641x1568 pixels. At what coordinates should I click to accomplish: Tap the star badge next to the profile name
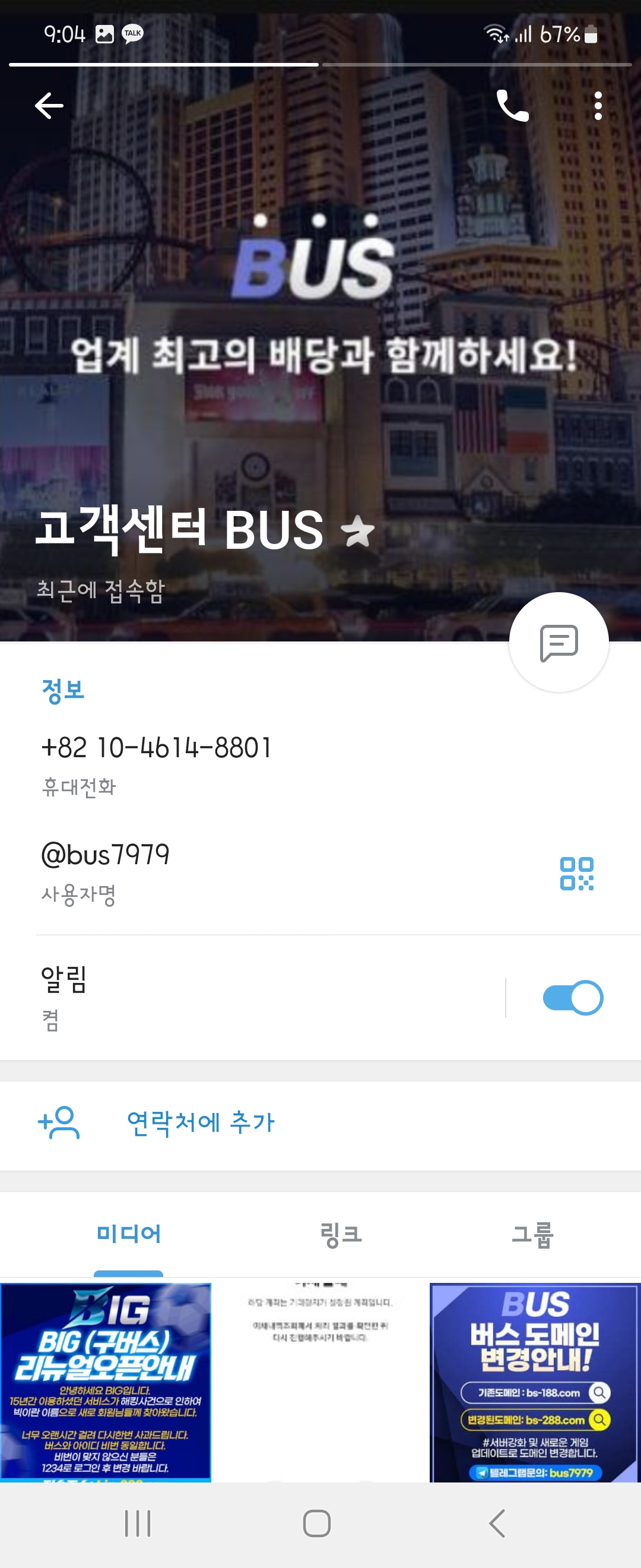point(356,531)
